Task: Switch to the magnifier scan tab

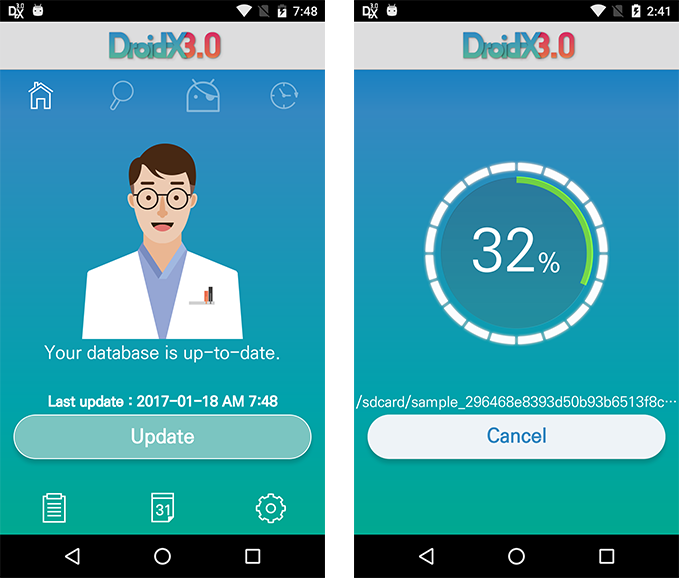Action: (x=122, y=95)
